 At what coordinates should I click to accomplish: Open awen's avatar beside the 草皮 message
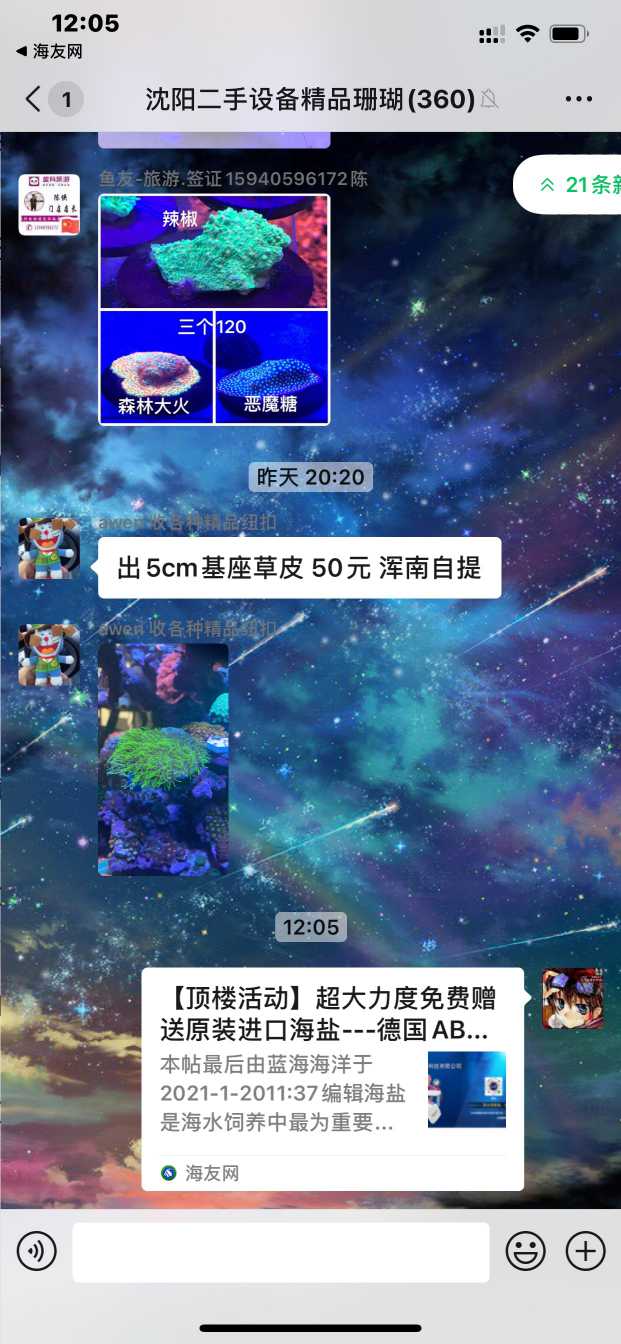(49, 549)
